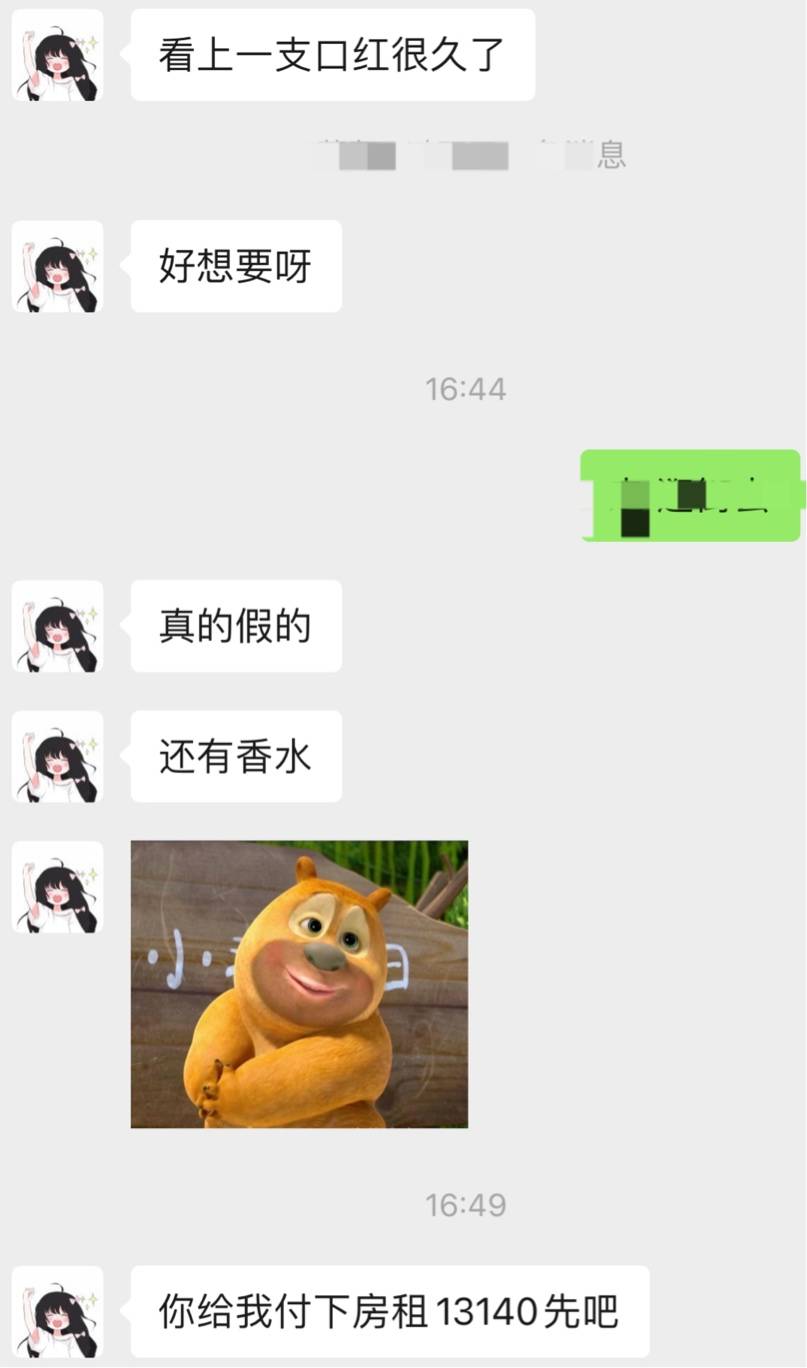Open the avatar beside the rent message 13140
Viewport: 807px width, 1368px height.
click(57, 1312)
